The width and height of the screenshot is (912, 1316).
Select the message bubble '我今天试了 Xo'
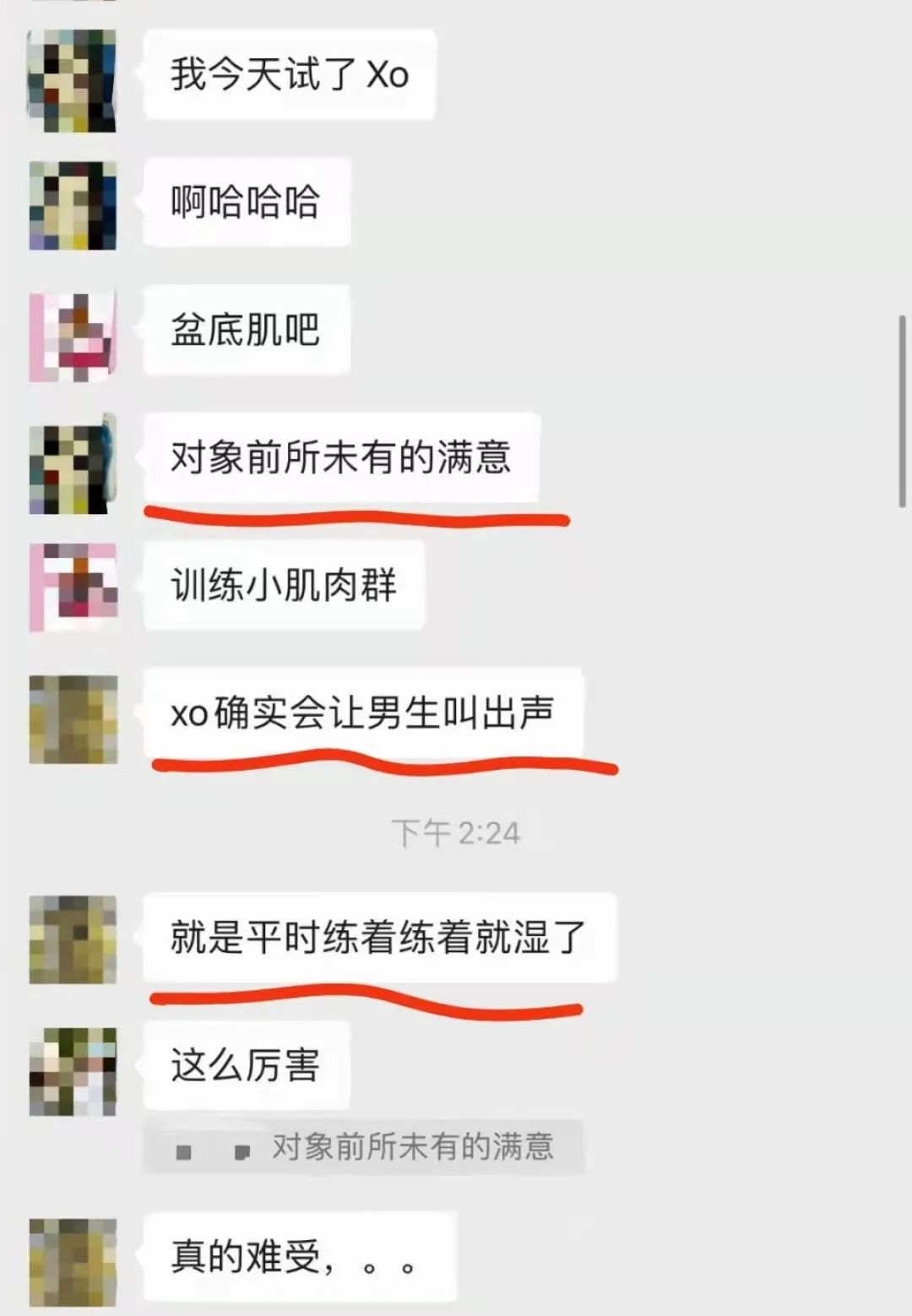(x=291, y=76)
